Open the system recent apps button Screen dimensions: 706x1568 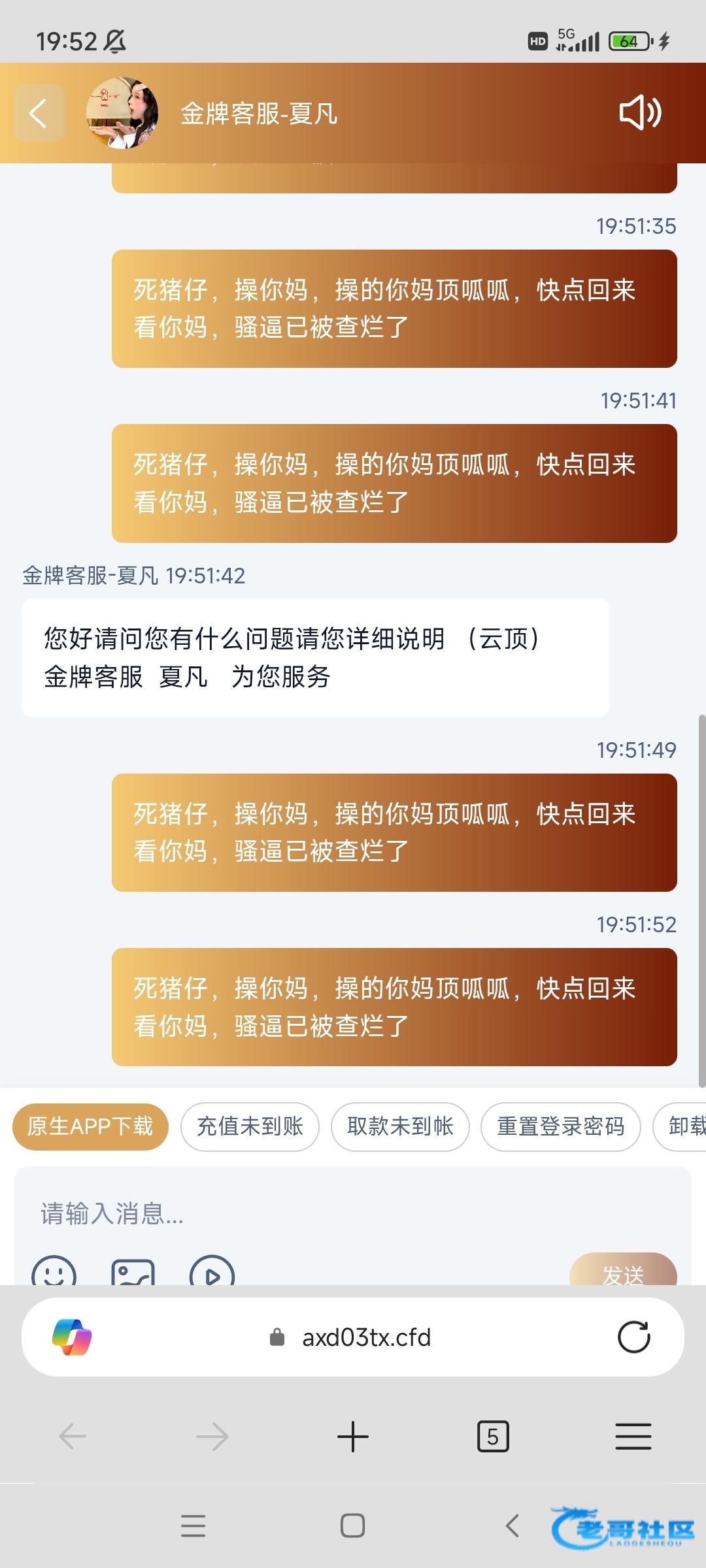coord(193,1526)
